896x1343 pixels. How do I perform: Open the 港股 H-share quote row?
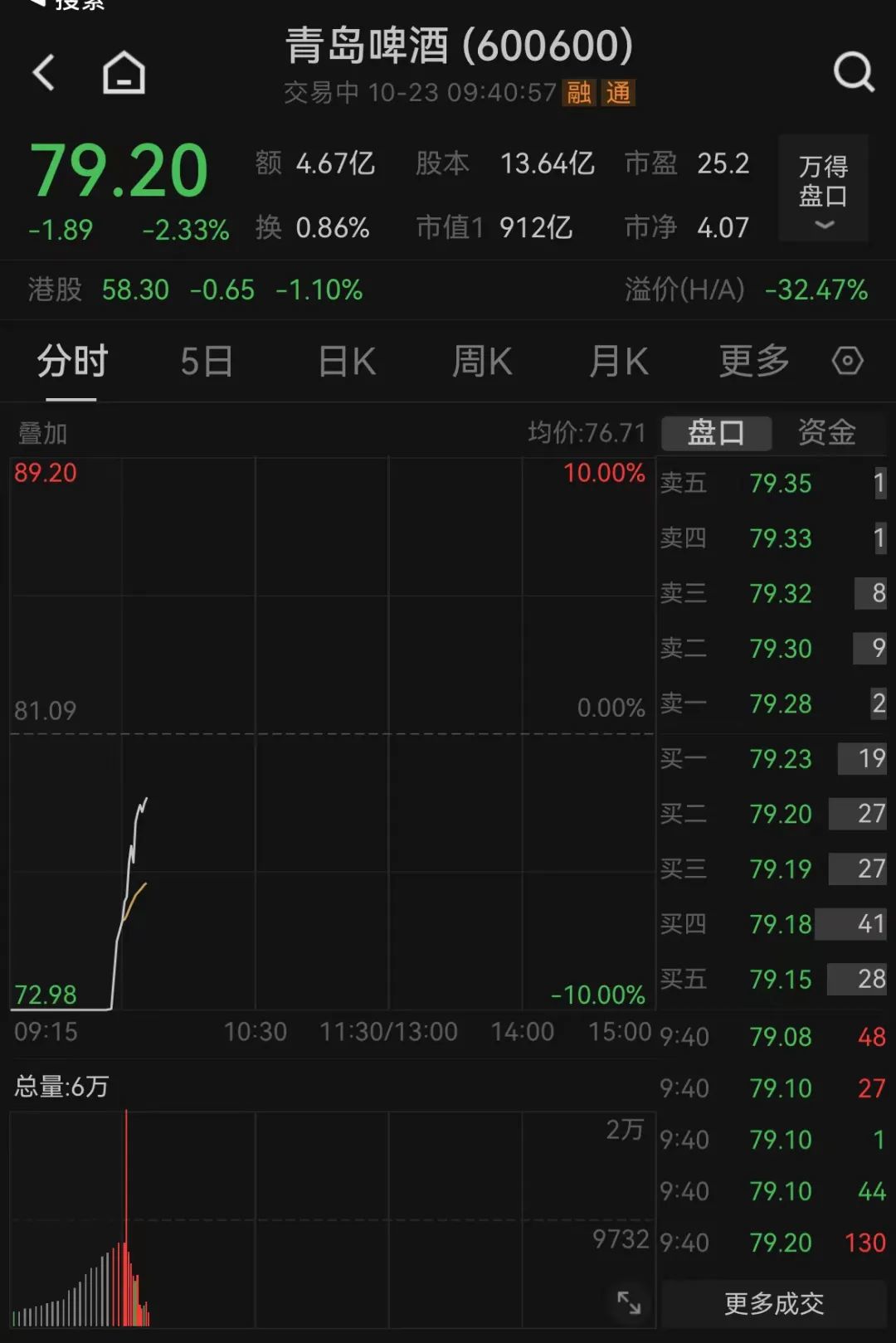tap(195, 290)
